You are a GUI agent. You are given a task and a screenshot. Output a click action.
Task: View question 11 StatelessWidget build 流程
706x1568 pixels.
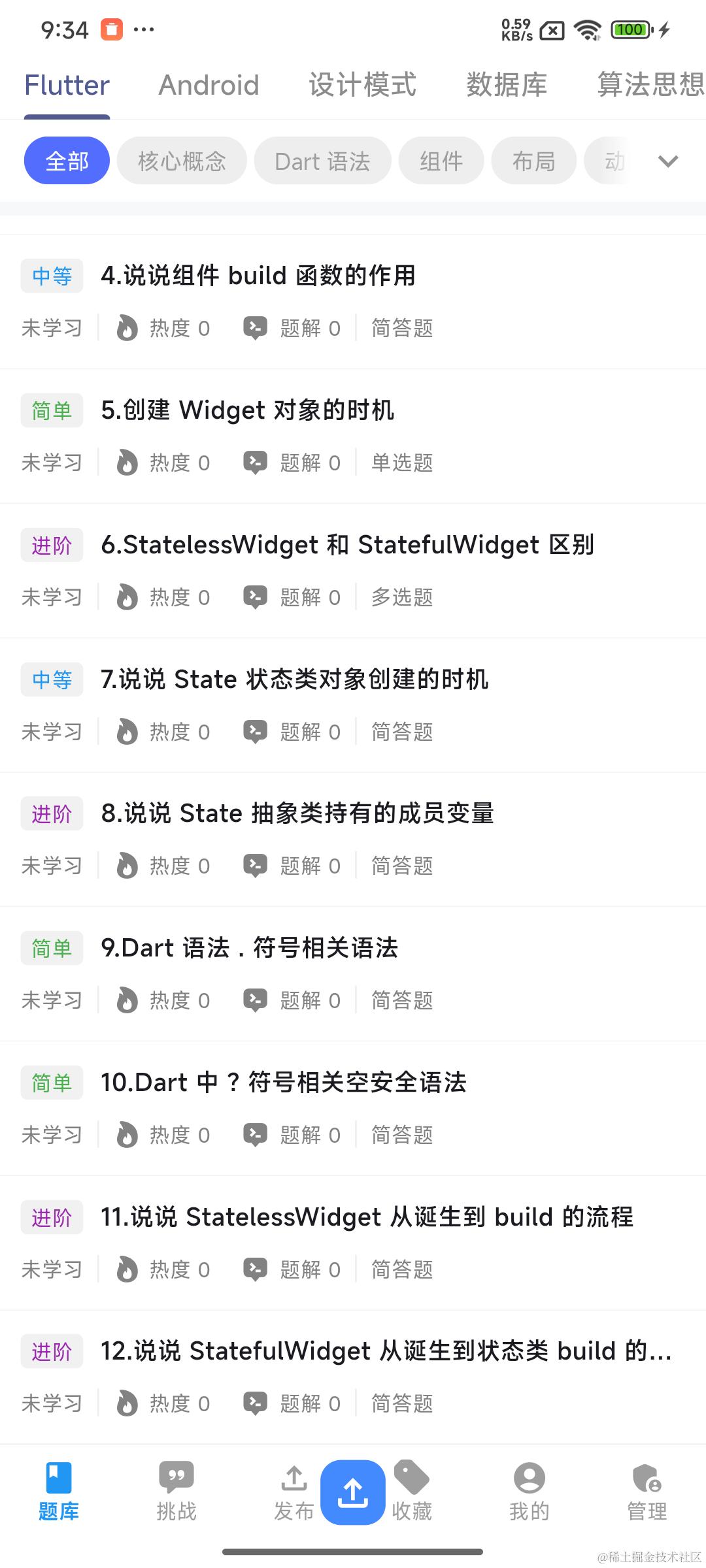coord(367,1217)
